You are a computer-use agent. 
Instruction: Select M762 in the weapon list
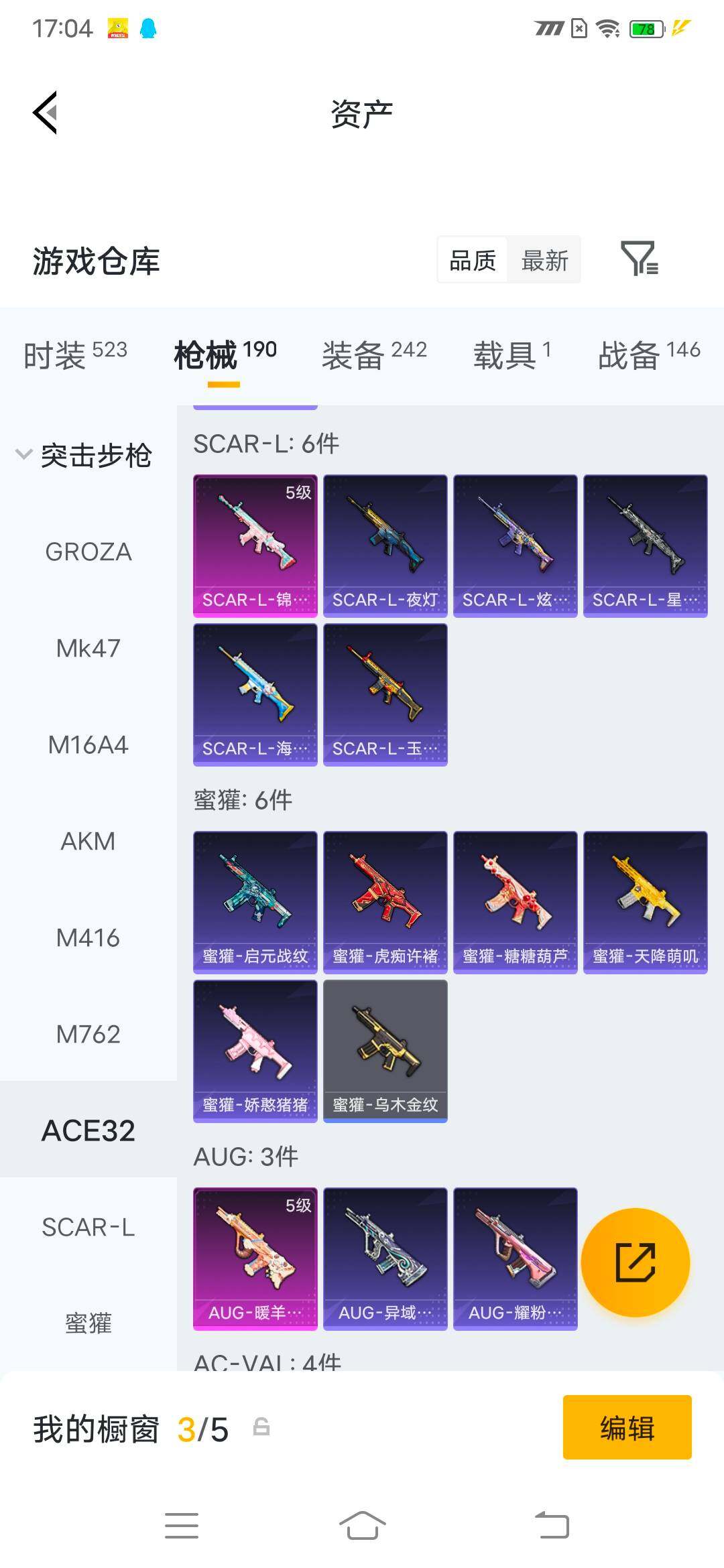[x=88, y=1035]
